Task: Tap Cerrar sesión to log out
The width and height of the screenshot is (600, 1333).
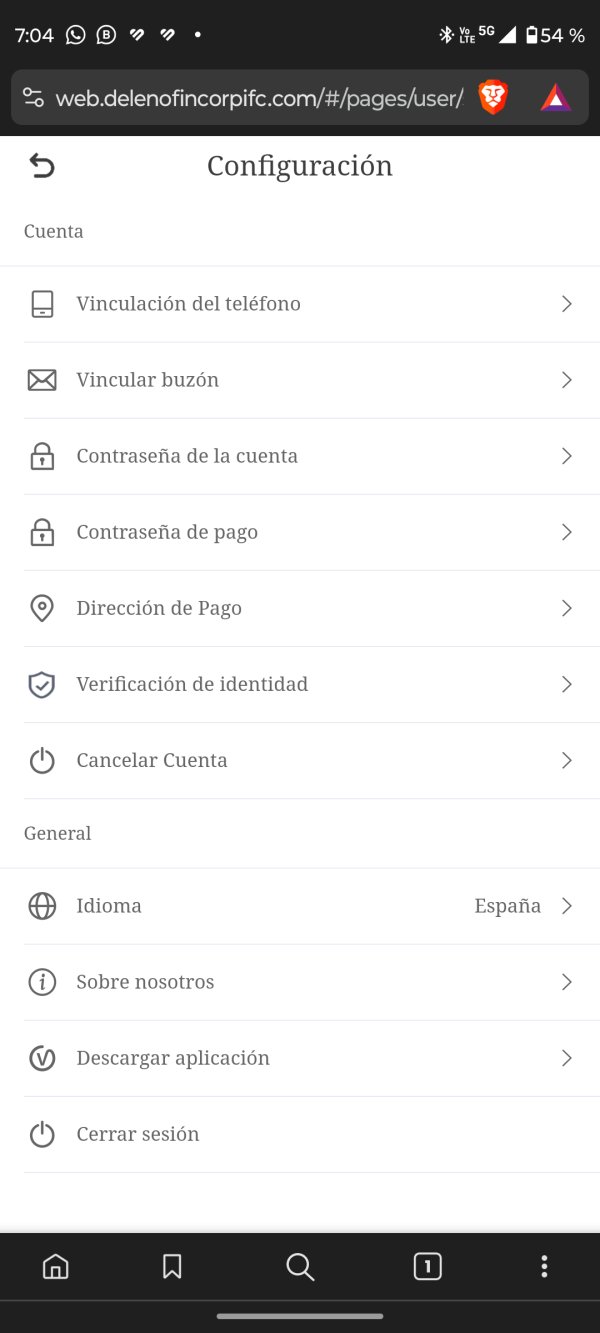Action: click(x=300, y=1134)
